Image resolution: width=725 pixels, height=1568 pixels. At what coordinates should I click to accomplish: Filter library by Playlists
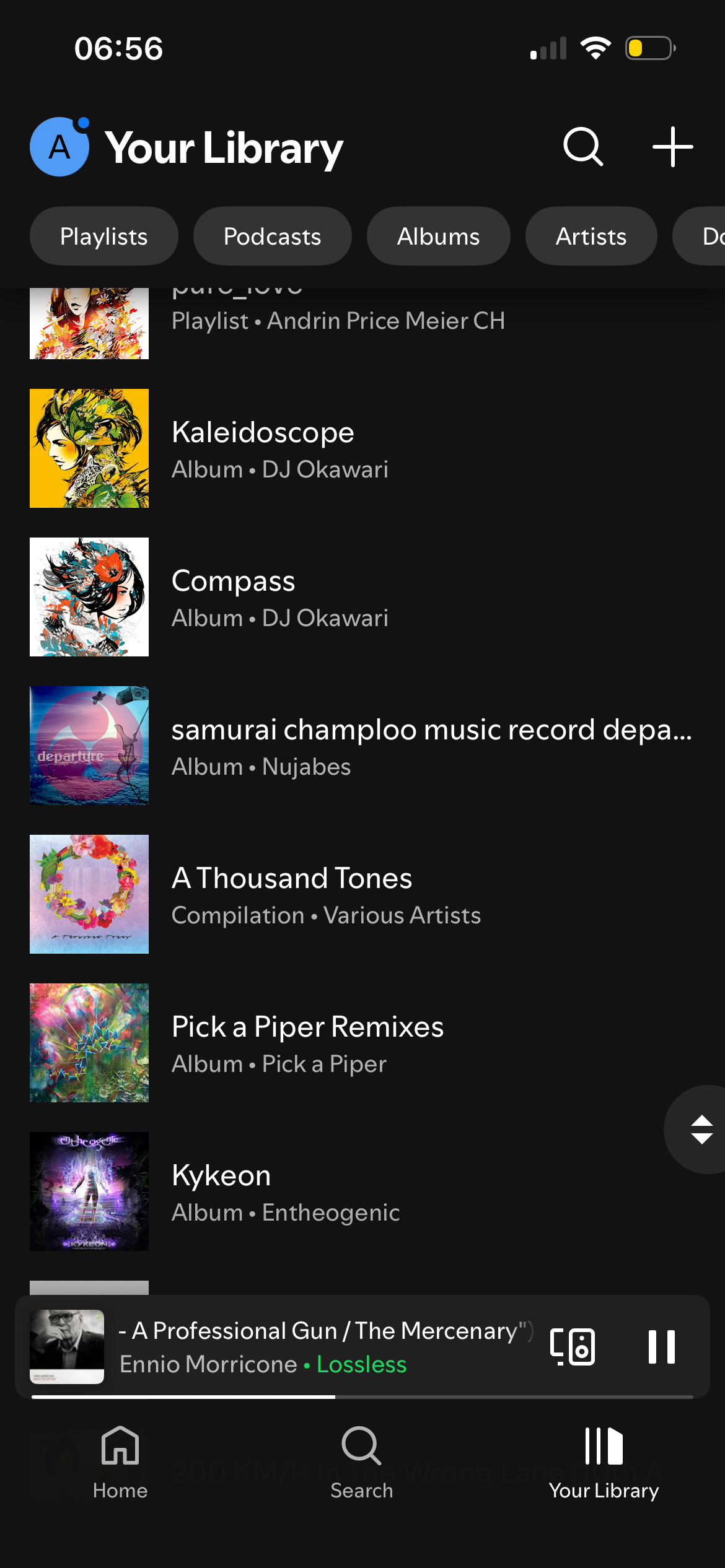point(103,236)
